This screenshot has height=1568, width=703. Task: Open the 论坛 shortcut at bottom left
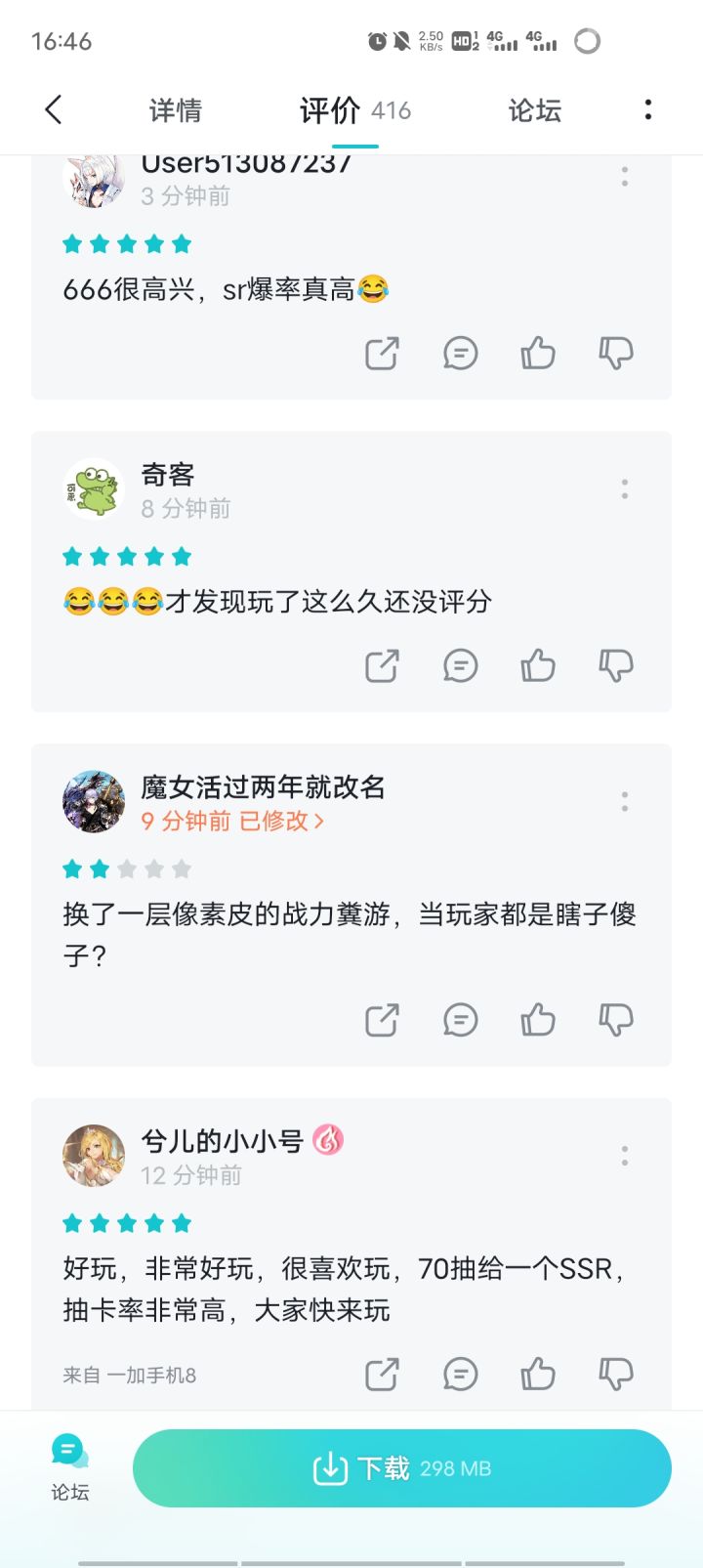click(x=69, y=1467)
